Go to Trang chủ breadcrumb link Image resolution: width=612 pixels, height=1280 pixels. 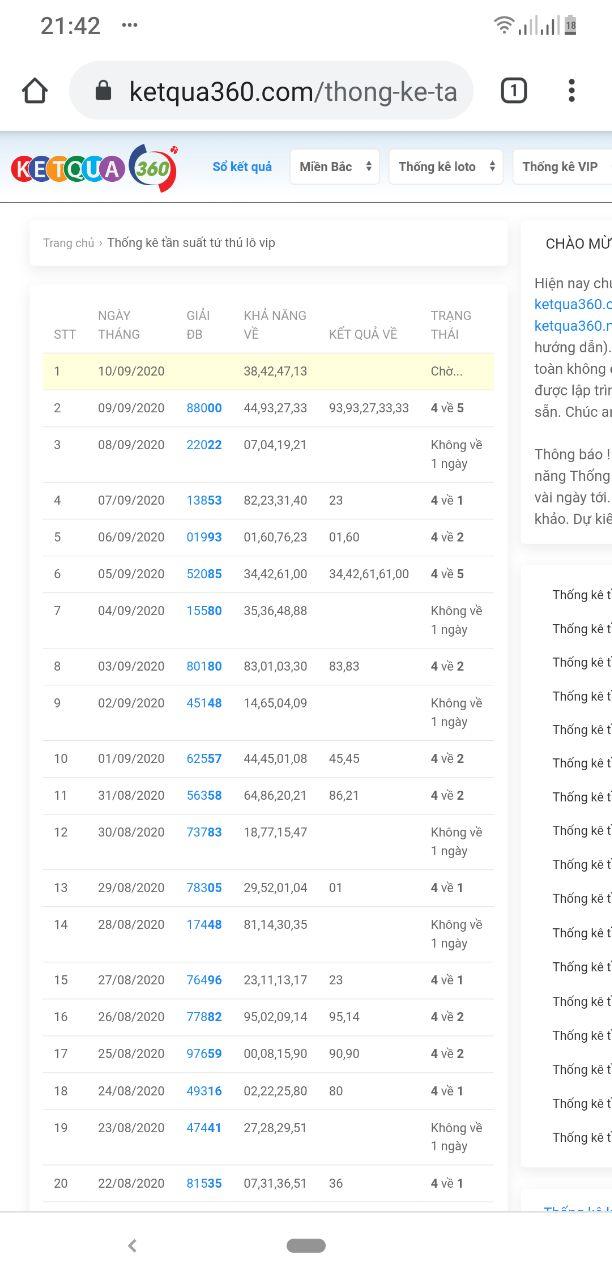pyautogui.click(x=68, y=243)
